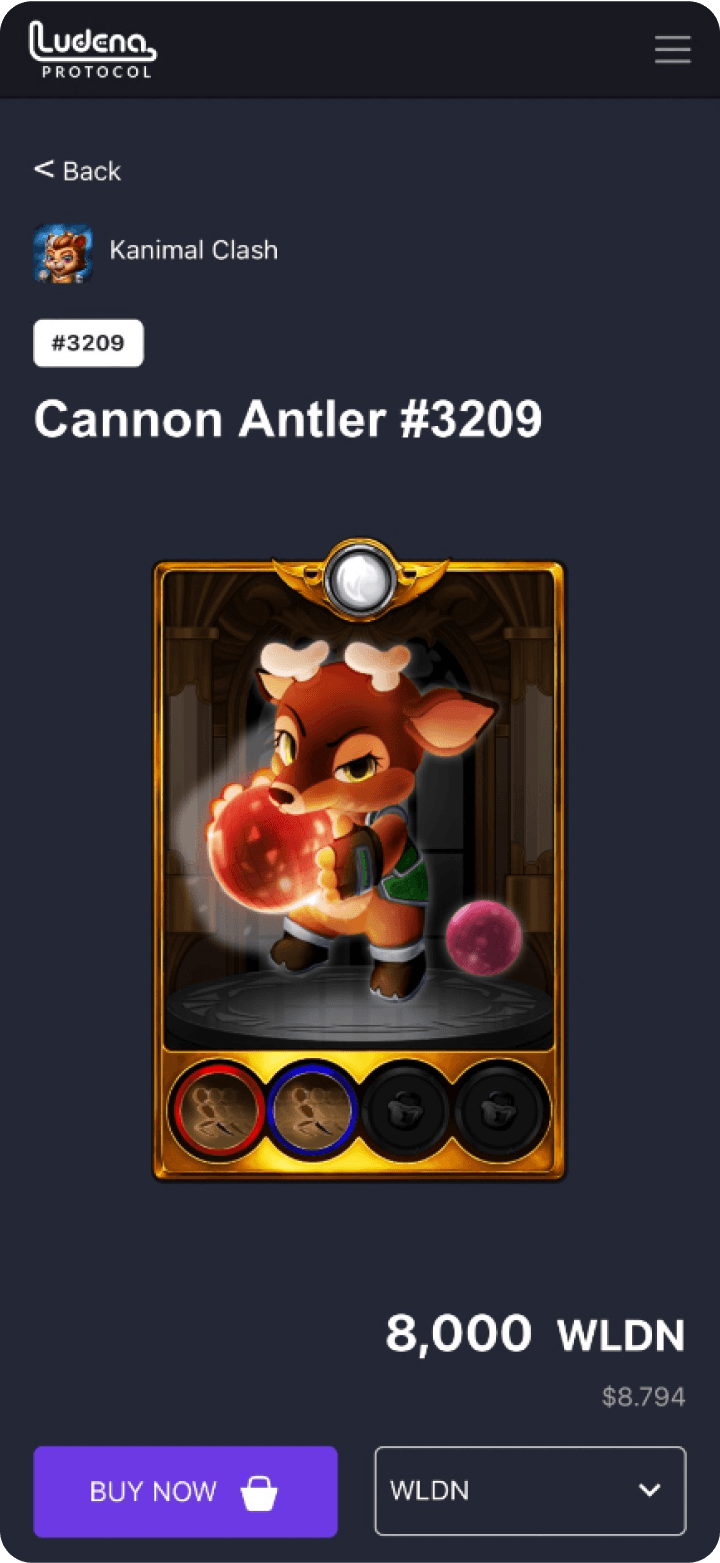
Task: Open the hamburger menu
Action: click(x=672, y=49)
